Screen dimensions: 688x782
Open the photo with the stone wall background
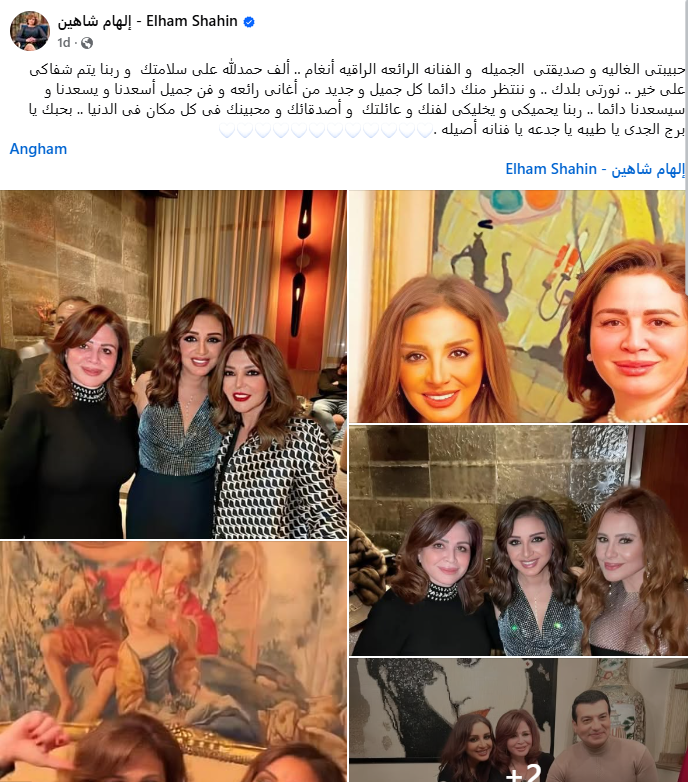pos(518,540)
